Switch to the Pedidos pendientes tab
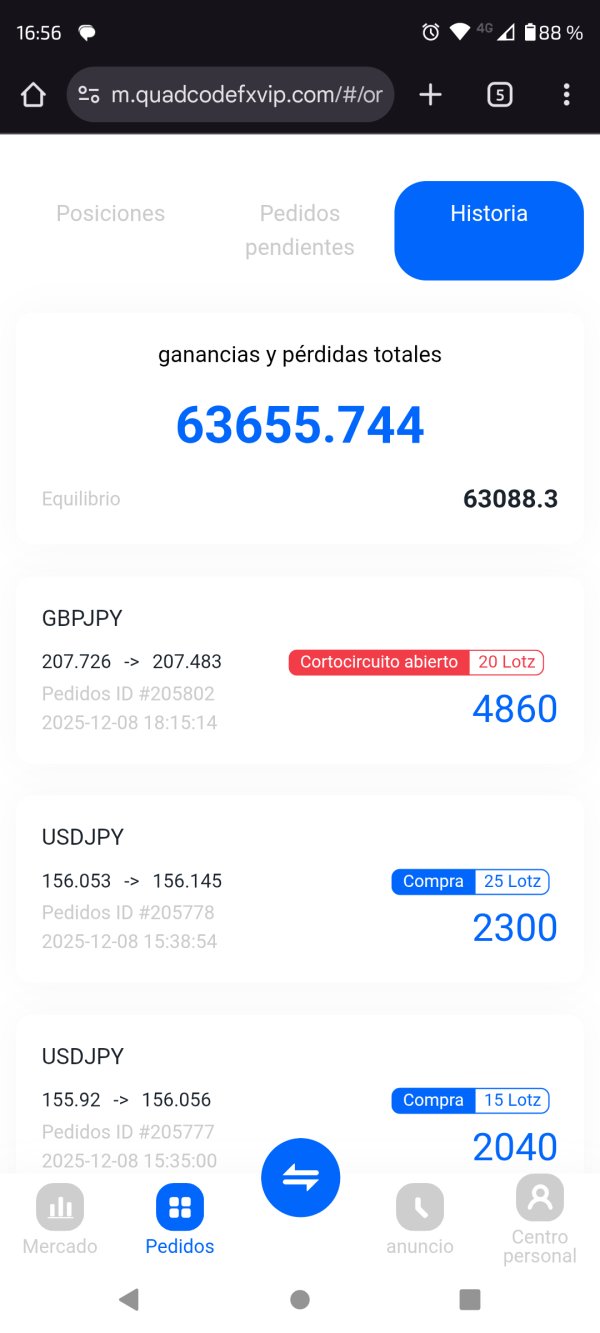600x1333 pixels. tap(300, 230)
